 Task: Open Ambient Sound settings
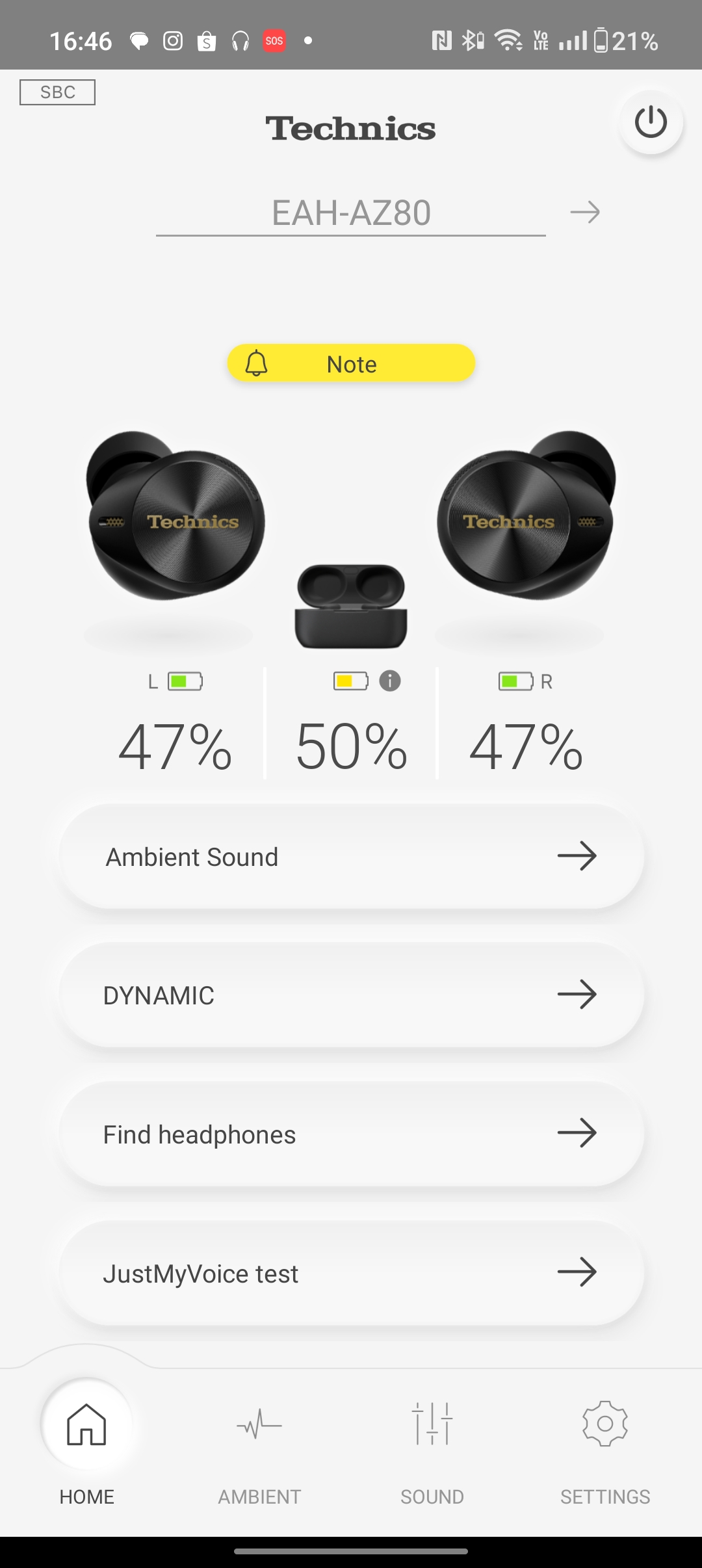[x=351, y=856]
